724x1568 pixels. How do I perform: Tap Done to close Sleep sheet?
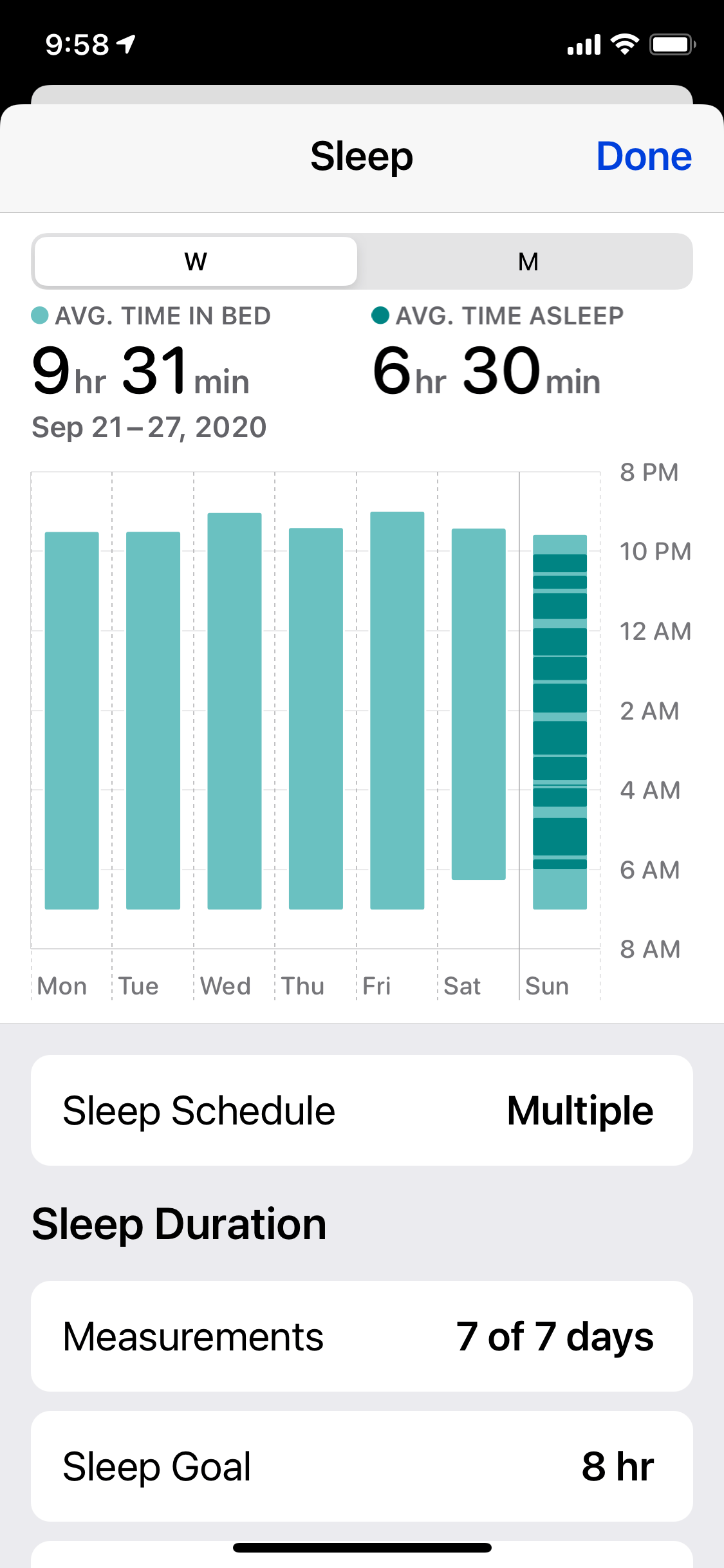tap(644, 156)
